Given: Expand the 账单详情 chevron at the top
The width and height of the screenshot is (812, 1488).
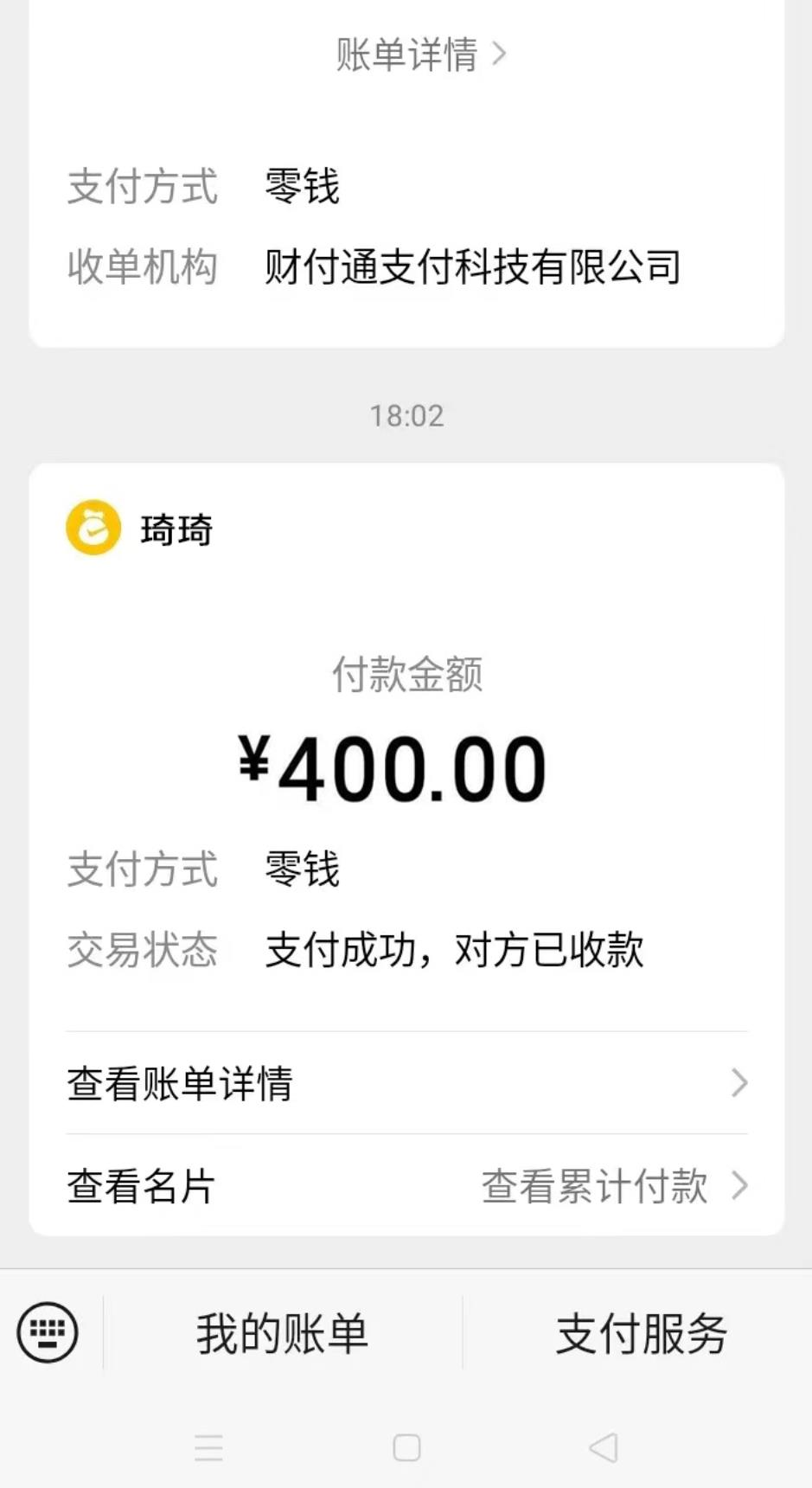Looking at the screenshot, I should click(499, 55).
